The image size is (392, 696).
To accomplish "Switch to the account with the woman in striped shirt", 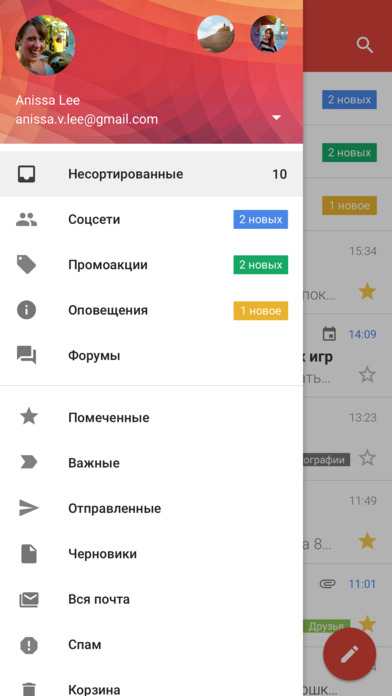I will pyautogui.click(x=269, y=34).
